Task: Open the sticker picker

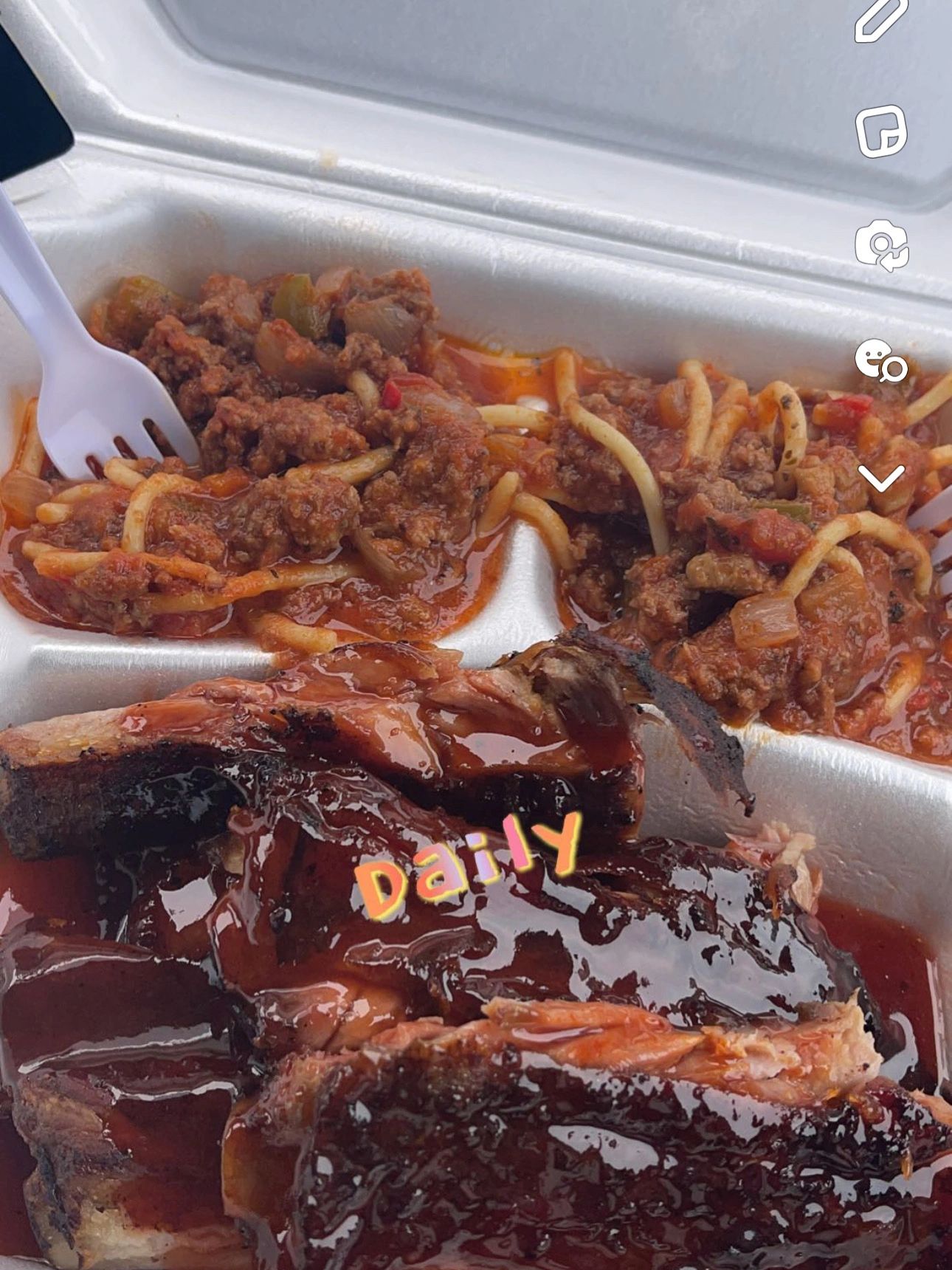Action: coord(881,131)
